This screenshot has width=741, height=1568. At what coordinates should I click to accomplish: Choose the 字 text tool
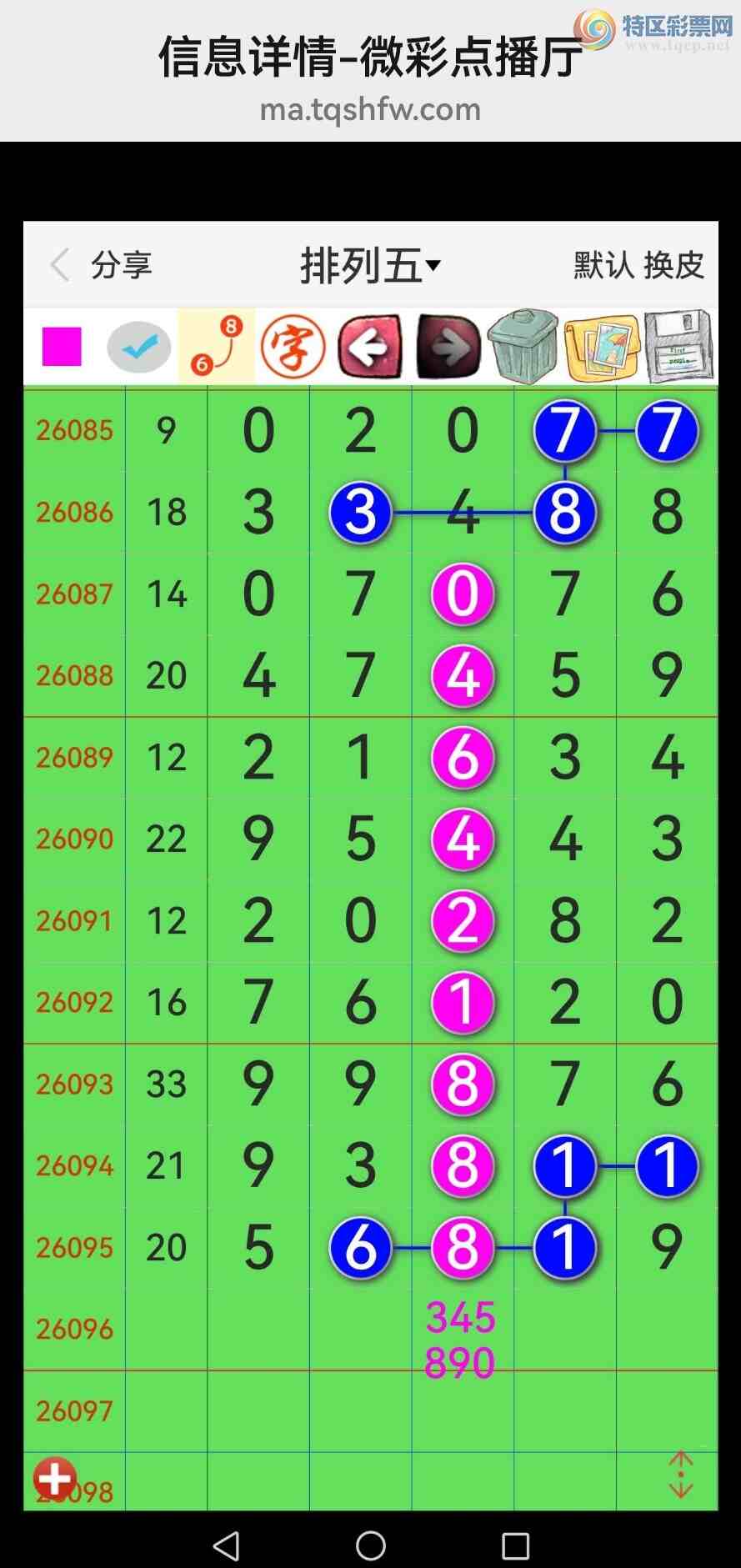click(x=293, y=346)
